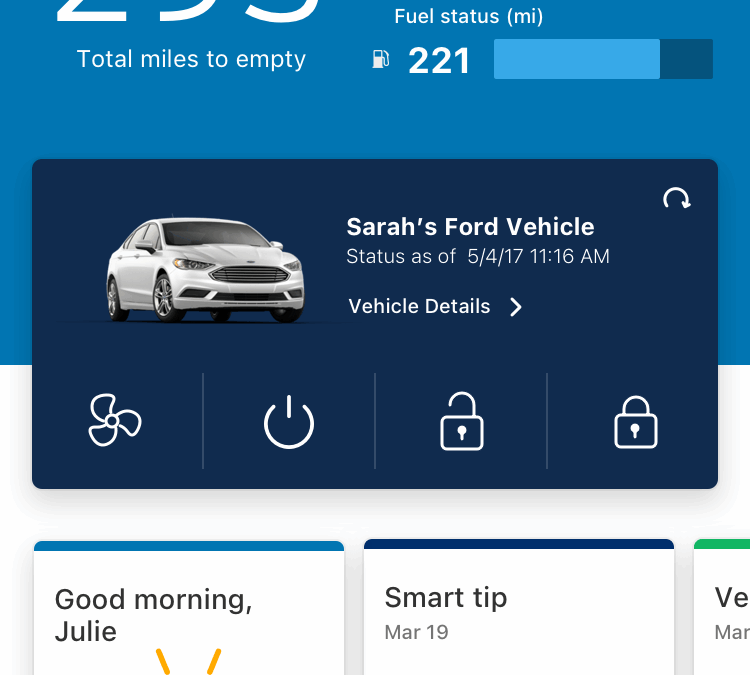Image resolution: width=750 pixels, height=675 pixels.
Task: Open the Good morning, Julie card
Action: (189, 610)
